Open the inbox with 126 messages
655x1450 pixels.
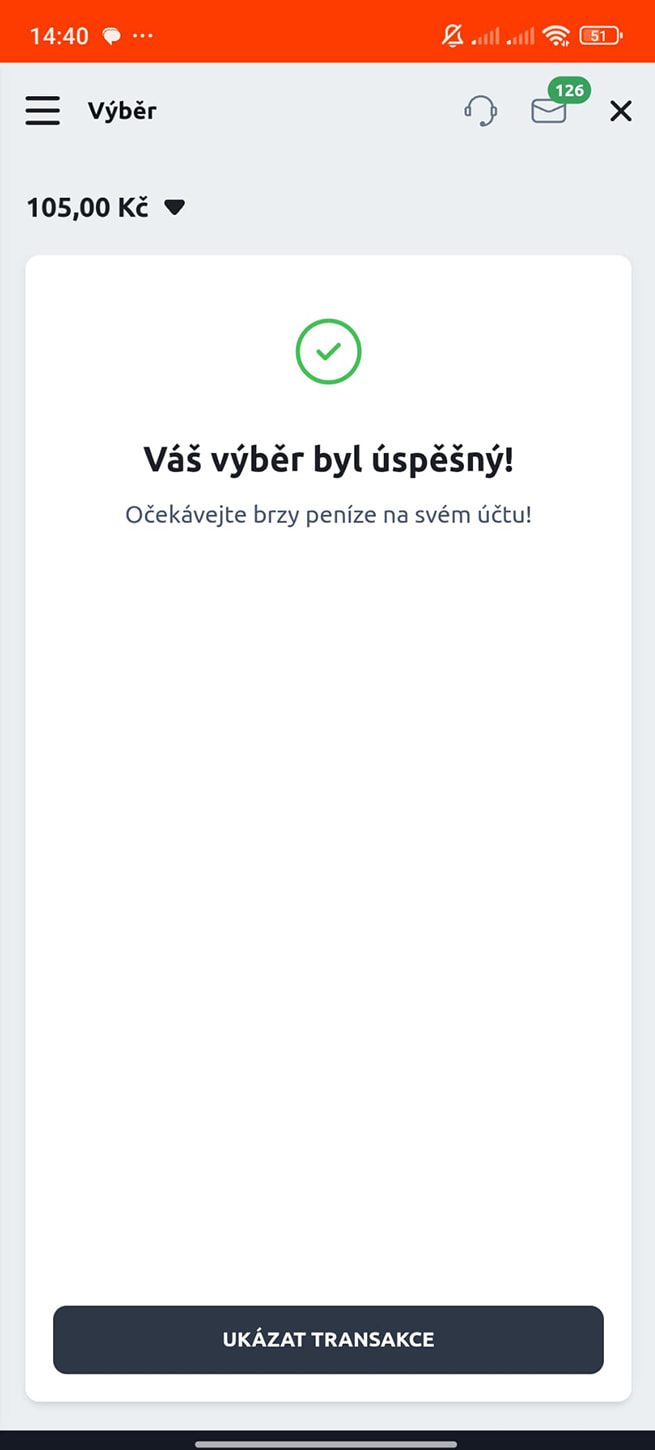[549, 111]
